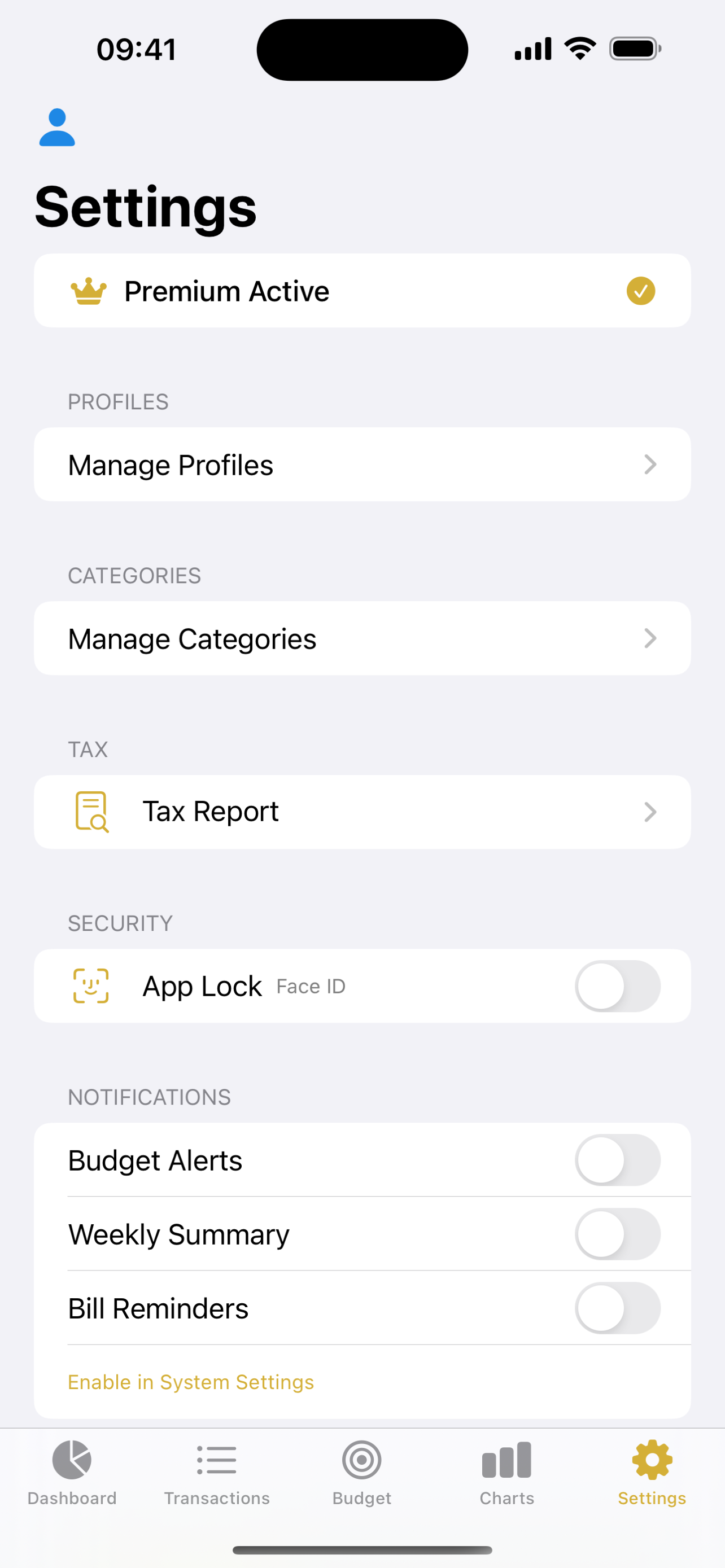725x1568 pixels.
Task: Tap the Tax Report document icon
Action: click(91, 812)
